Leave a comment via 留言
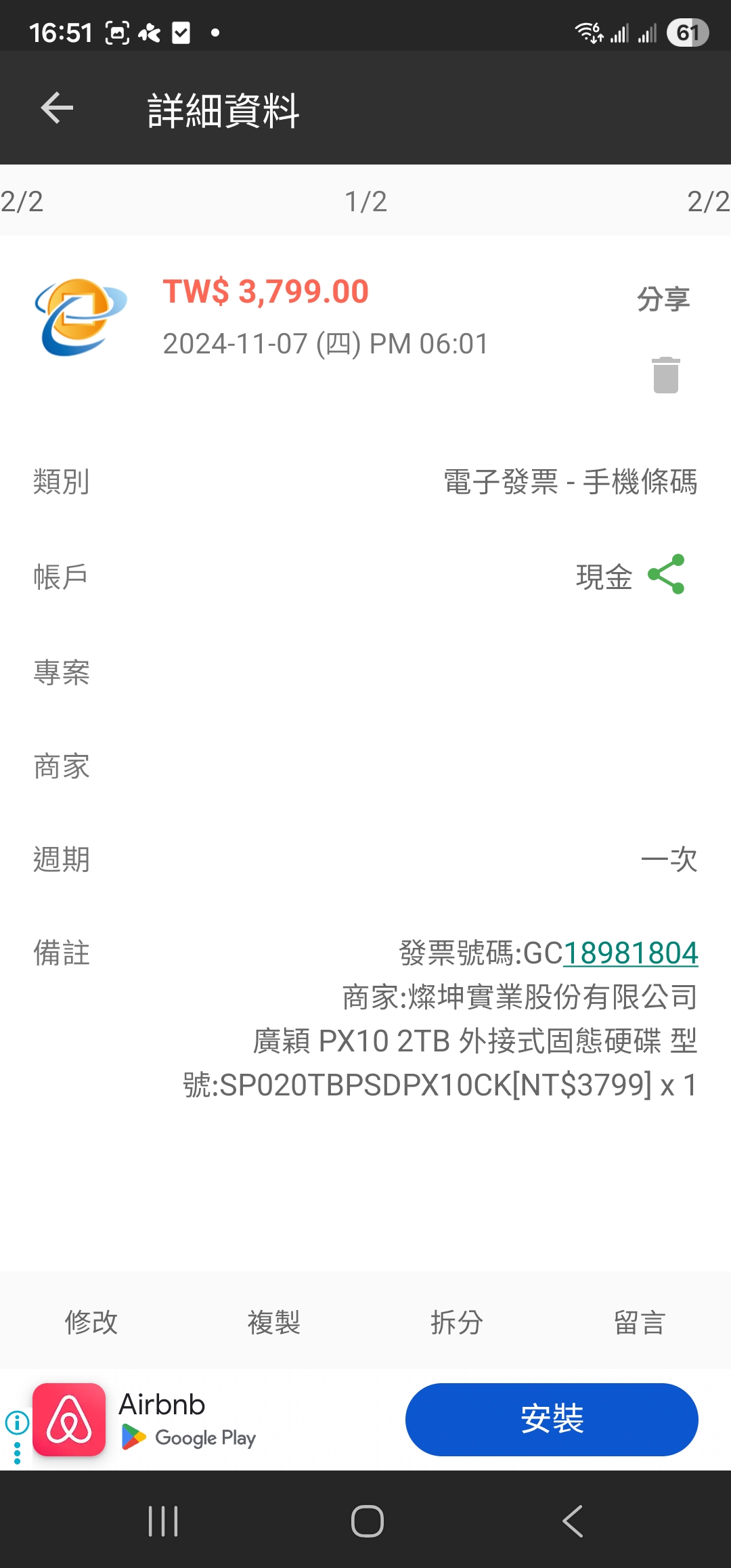The image size is (731, 1568). [x=640, y=1322]
